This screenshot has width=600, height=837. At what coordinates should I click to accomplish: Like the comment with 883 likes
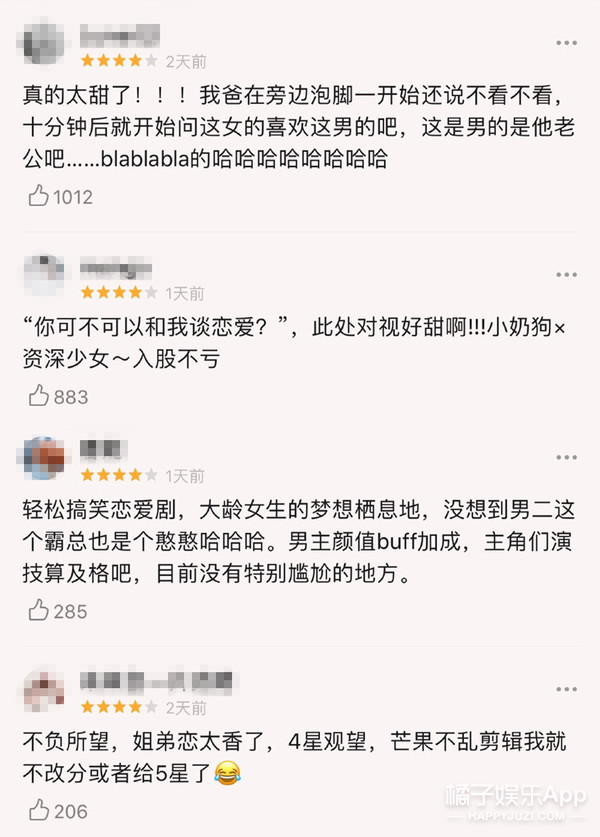(x=39, y=396)
